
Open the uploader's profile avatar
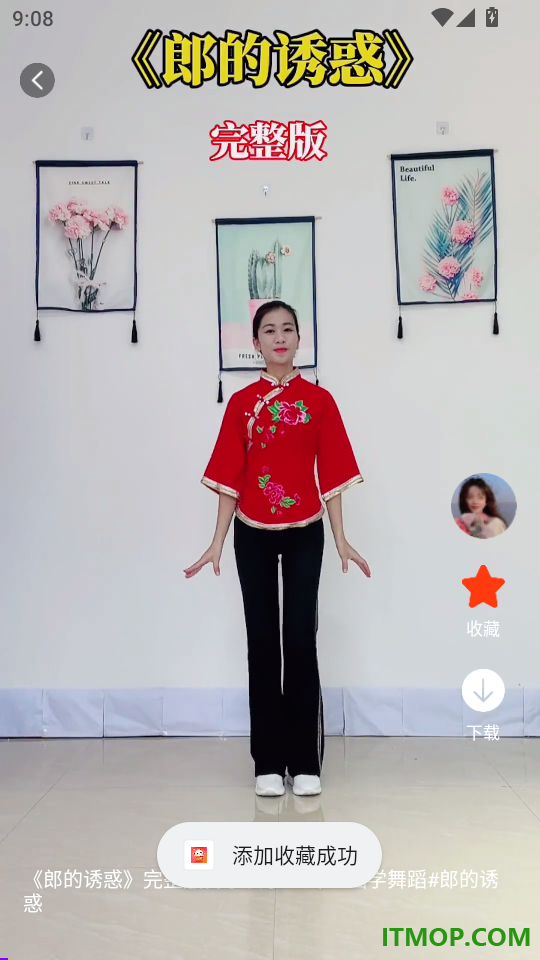(484, 506)
